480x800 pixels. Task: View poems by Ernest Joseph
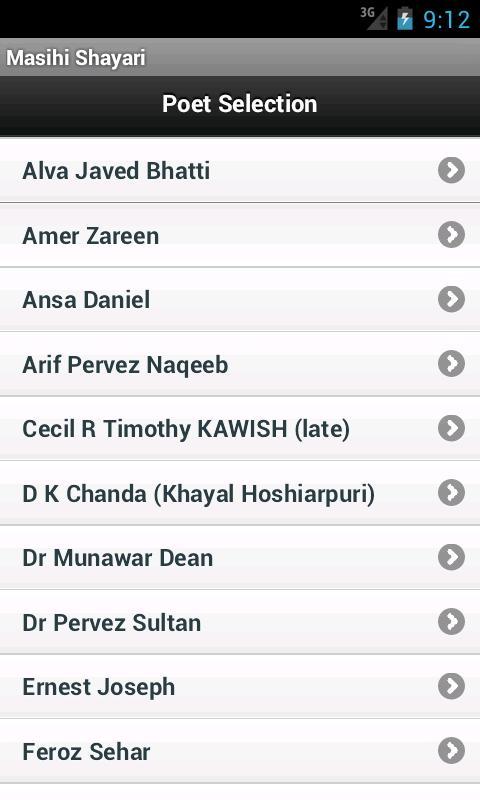[x=240, y=687]
